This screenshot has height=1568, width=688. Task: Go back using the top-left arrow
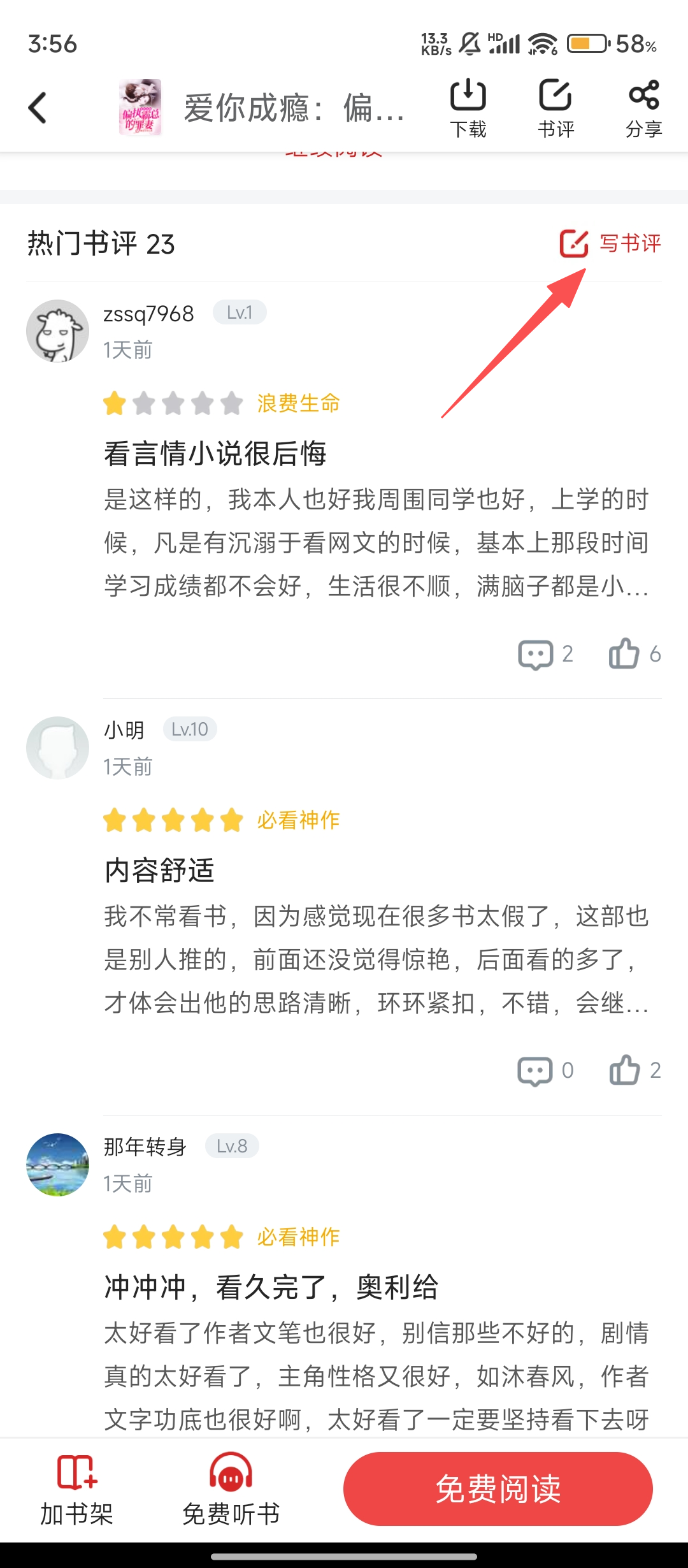coord(38,108)
